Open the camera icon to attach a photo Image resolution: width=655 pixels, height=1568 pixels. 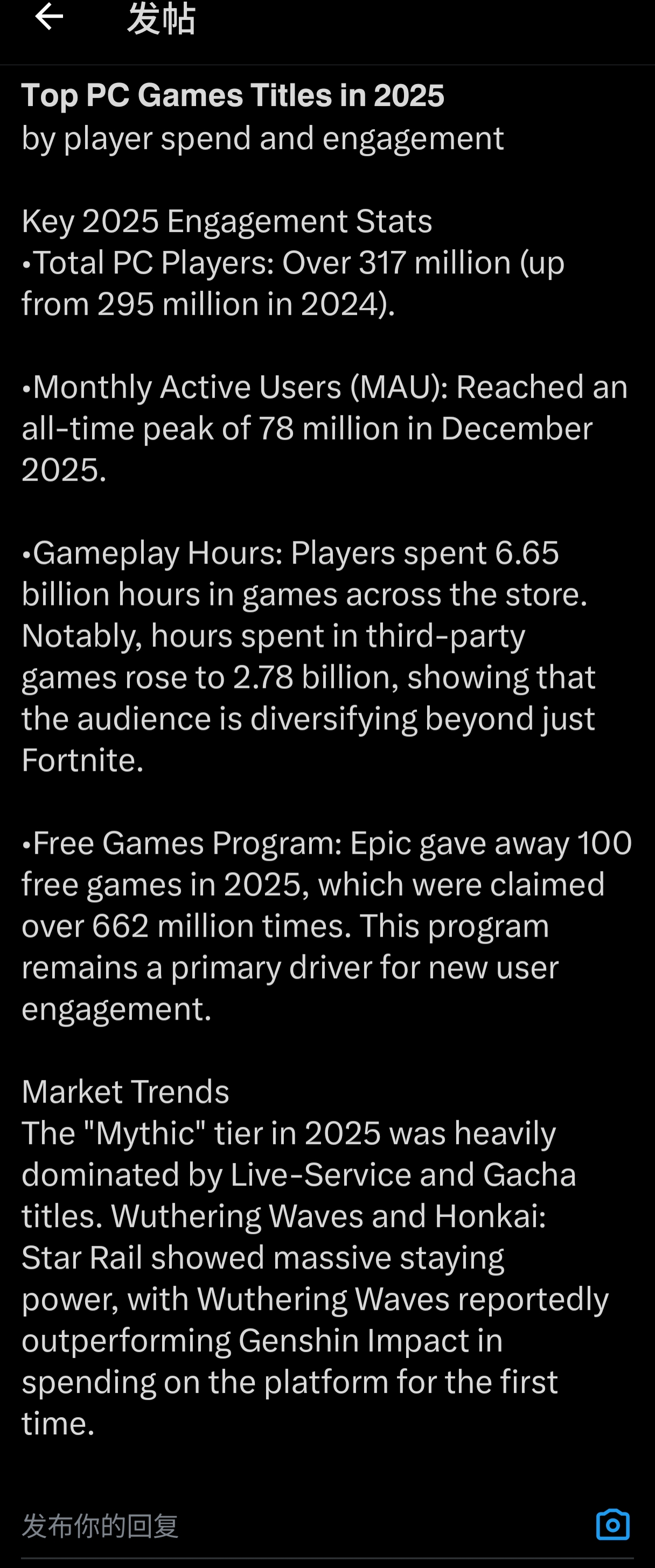coord(612,1525)
